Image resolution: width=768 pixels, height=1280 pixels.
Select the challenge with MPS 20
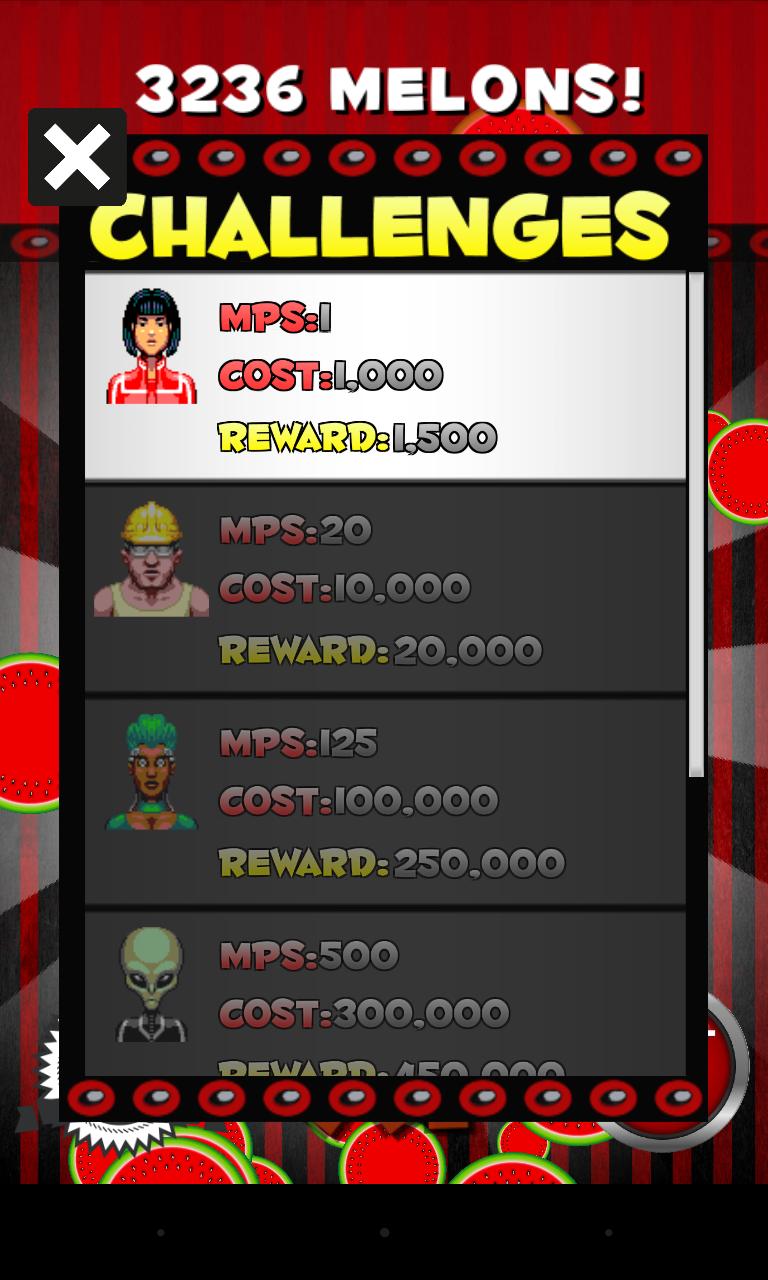click(x=385, y=588)
